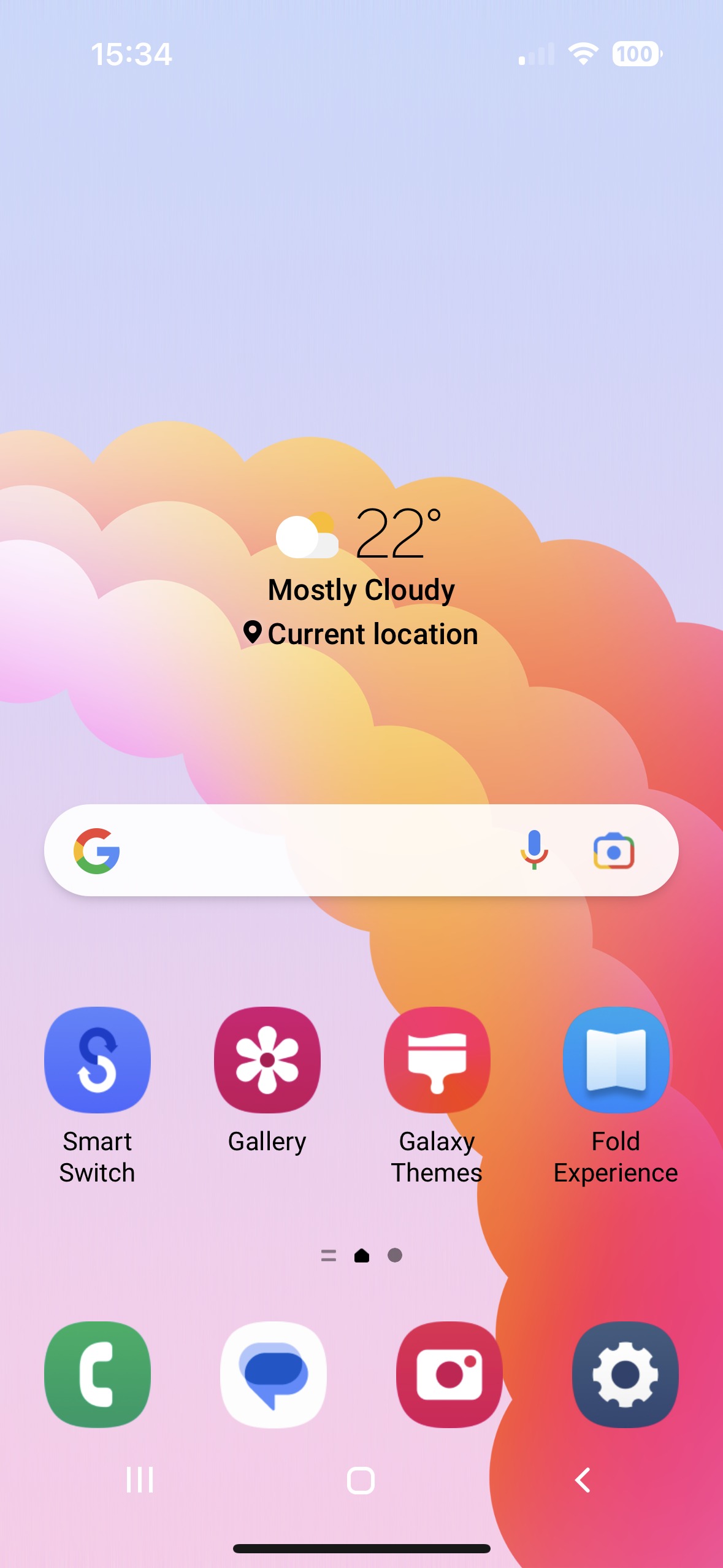Start a Google voice search with the microphone
The height and width of the screenshot is (1568, 723).
[x=534, y=850]
